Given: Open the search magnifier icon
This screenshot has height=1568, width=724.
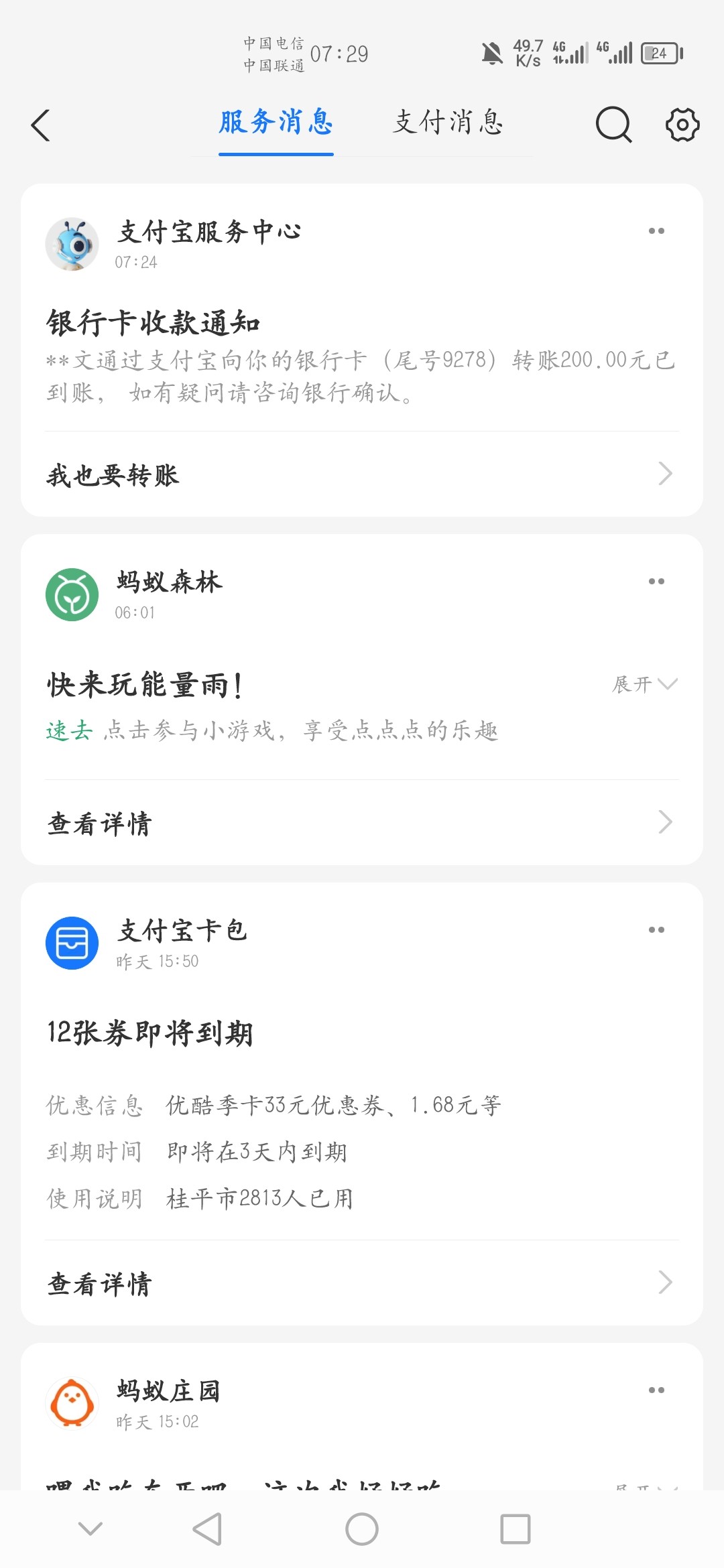Looking at the screenshot, I should pyautogui.click(x=613, y=125).
